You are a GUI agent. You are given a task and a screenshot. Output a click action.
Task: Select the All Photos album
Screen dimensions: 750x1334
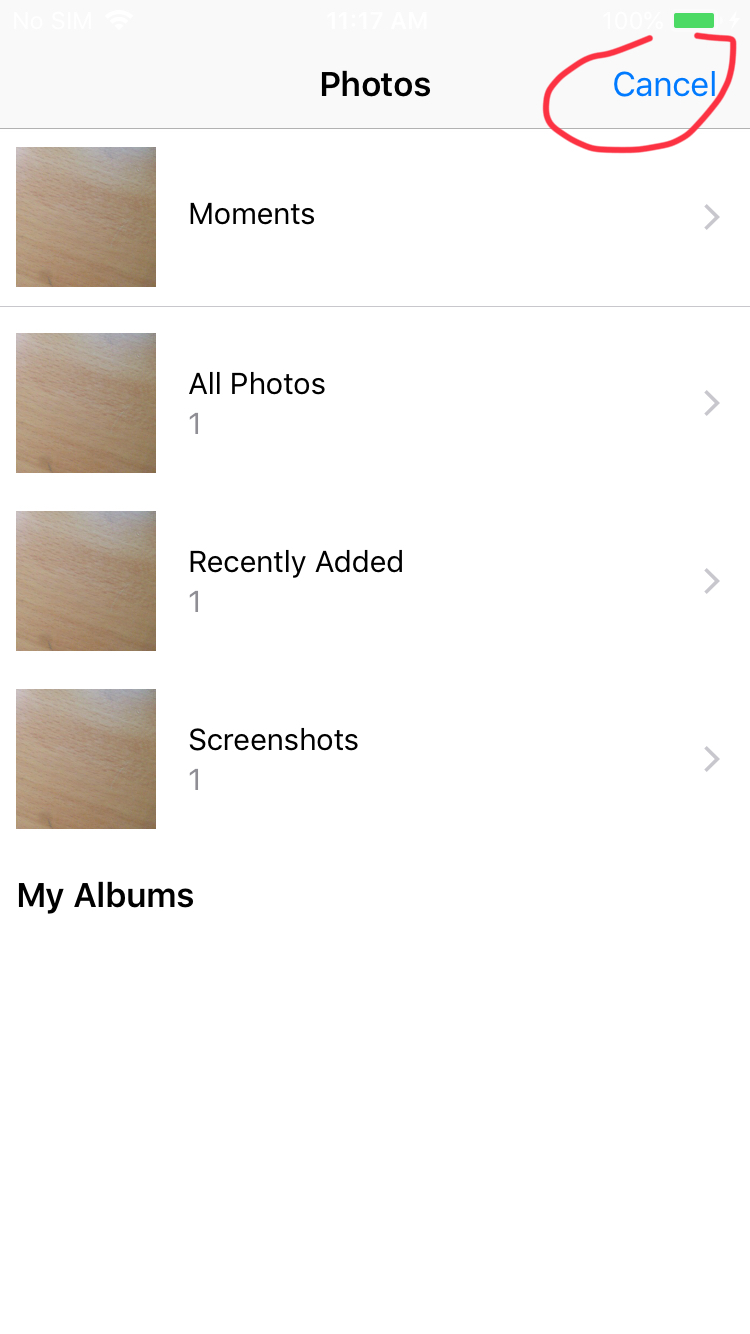[375, 403]
